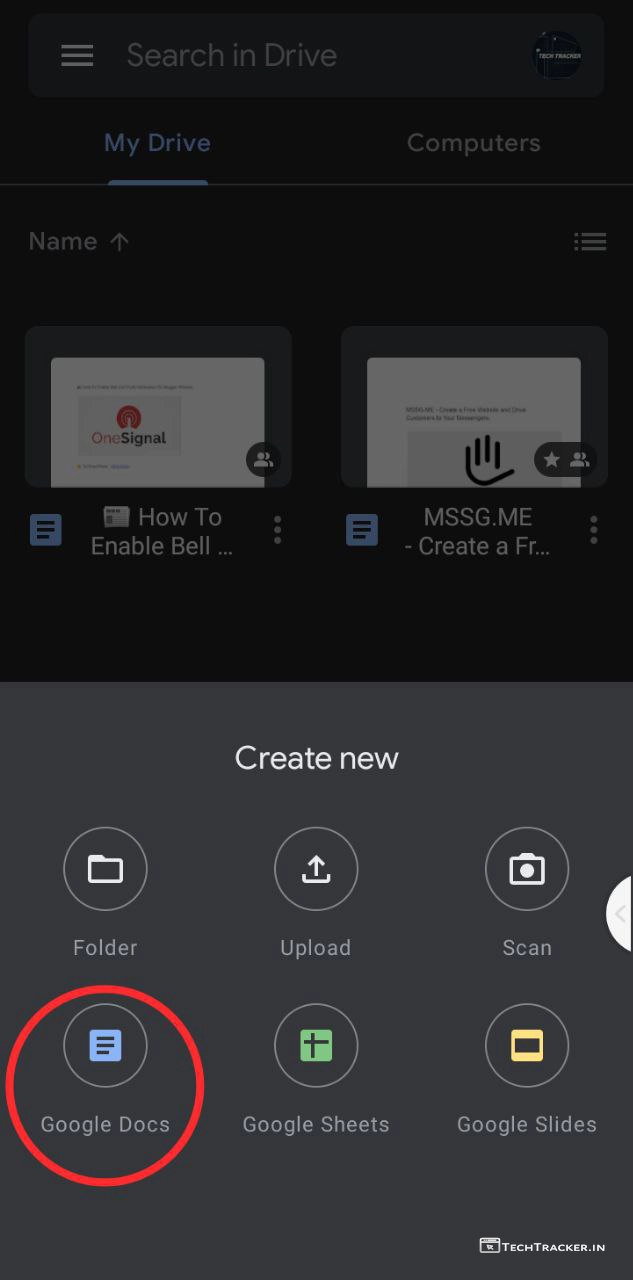Create a new Folder

coord(105,869)
